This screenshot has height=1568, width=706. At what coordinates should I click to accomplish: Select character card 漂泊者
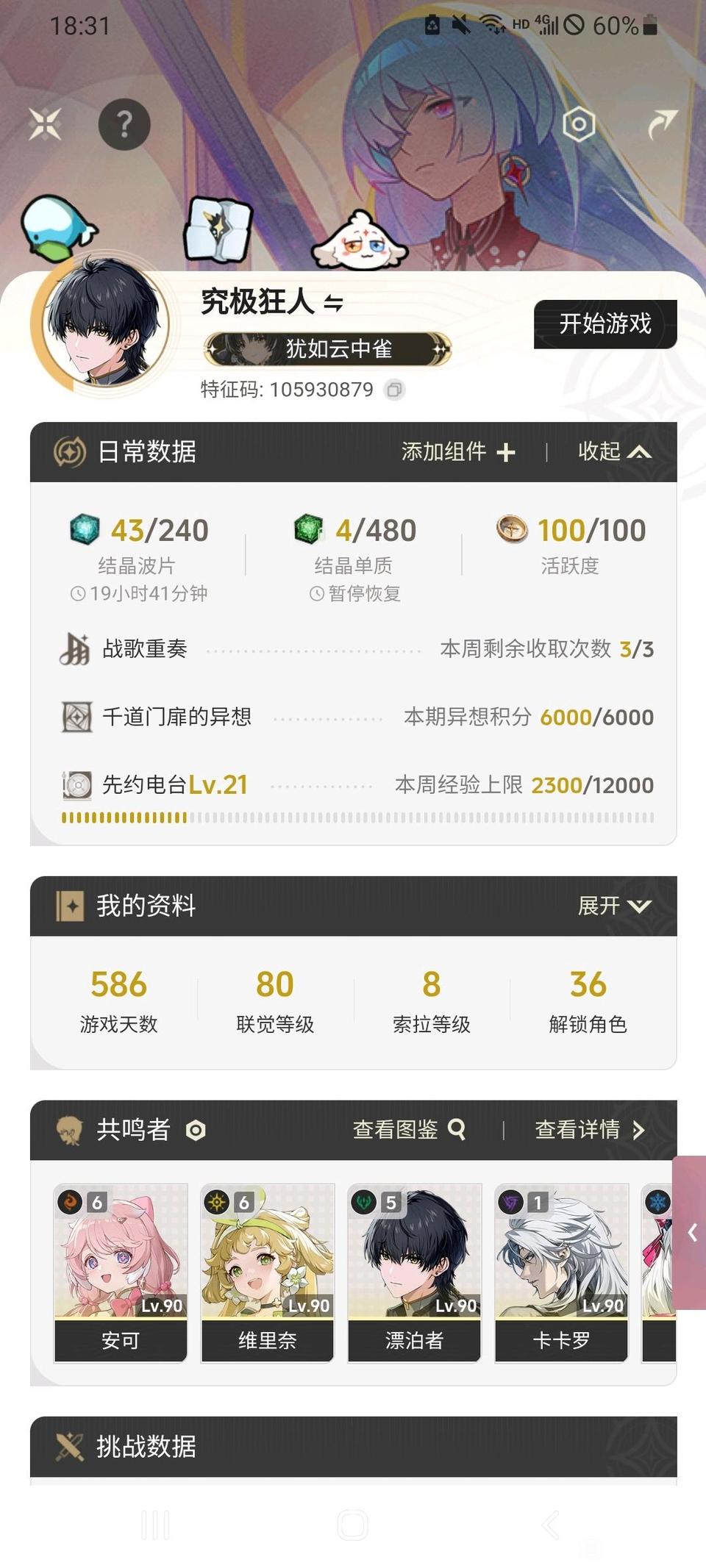click(x=415, y=1272)
